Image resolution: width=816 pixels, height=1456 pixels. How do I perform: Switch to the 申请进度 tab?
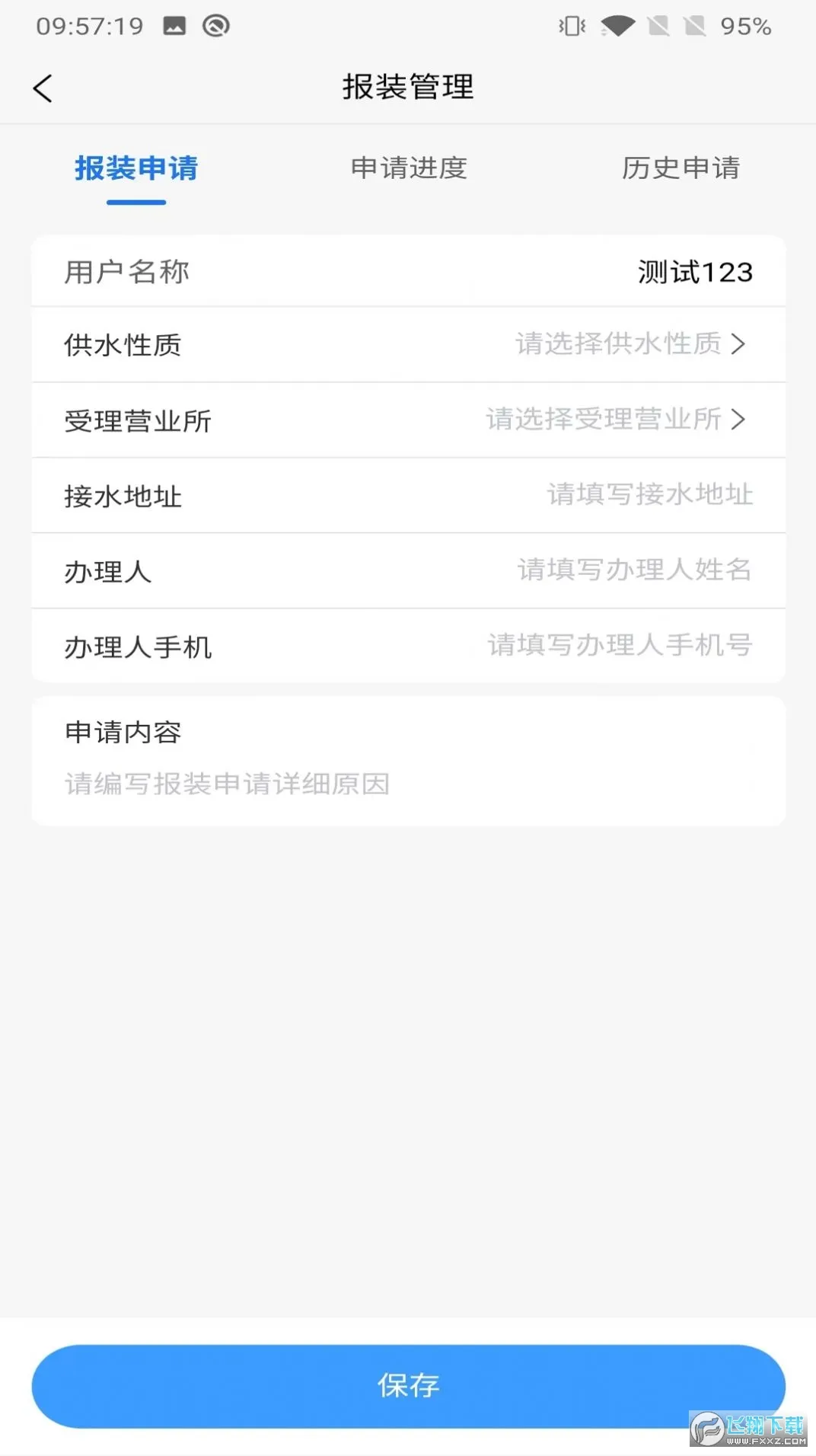point(408,169)
